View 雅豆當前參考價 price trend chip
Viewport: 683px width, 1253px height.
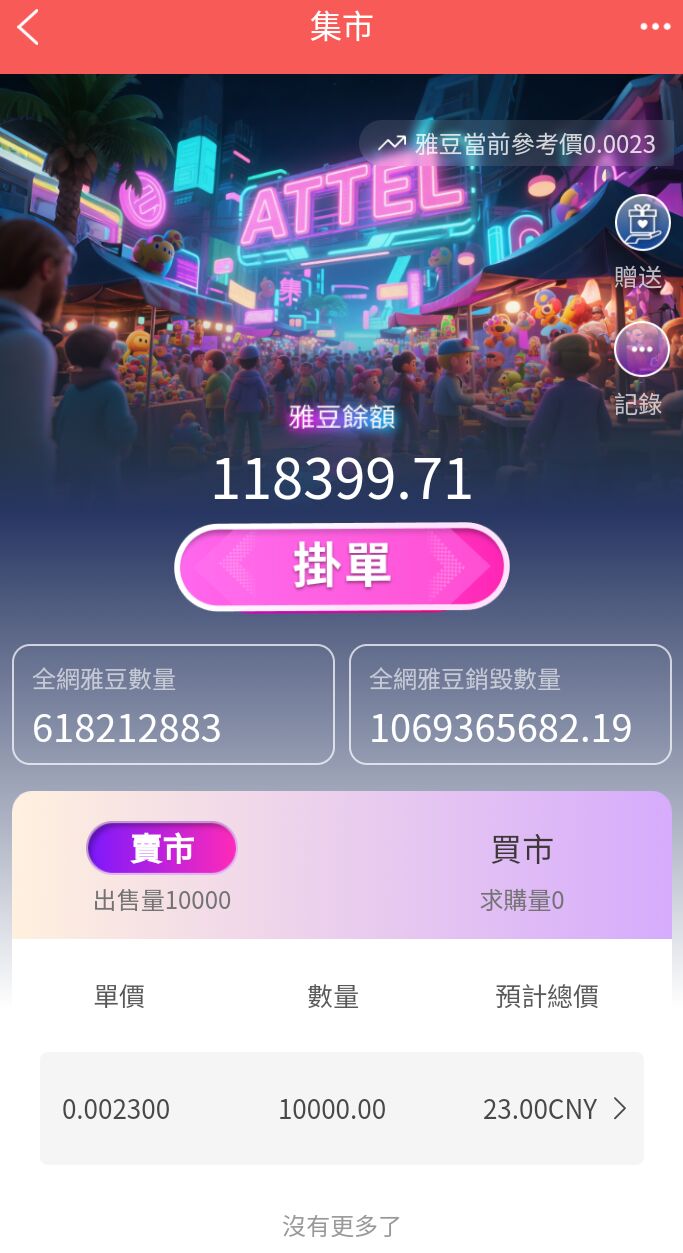(x=517, y=144)
